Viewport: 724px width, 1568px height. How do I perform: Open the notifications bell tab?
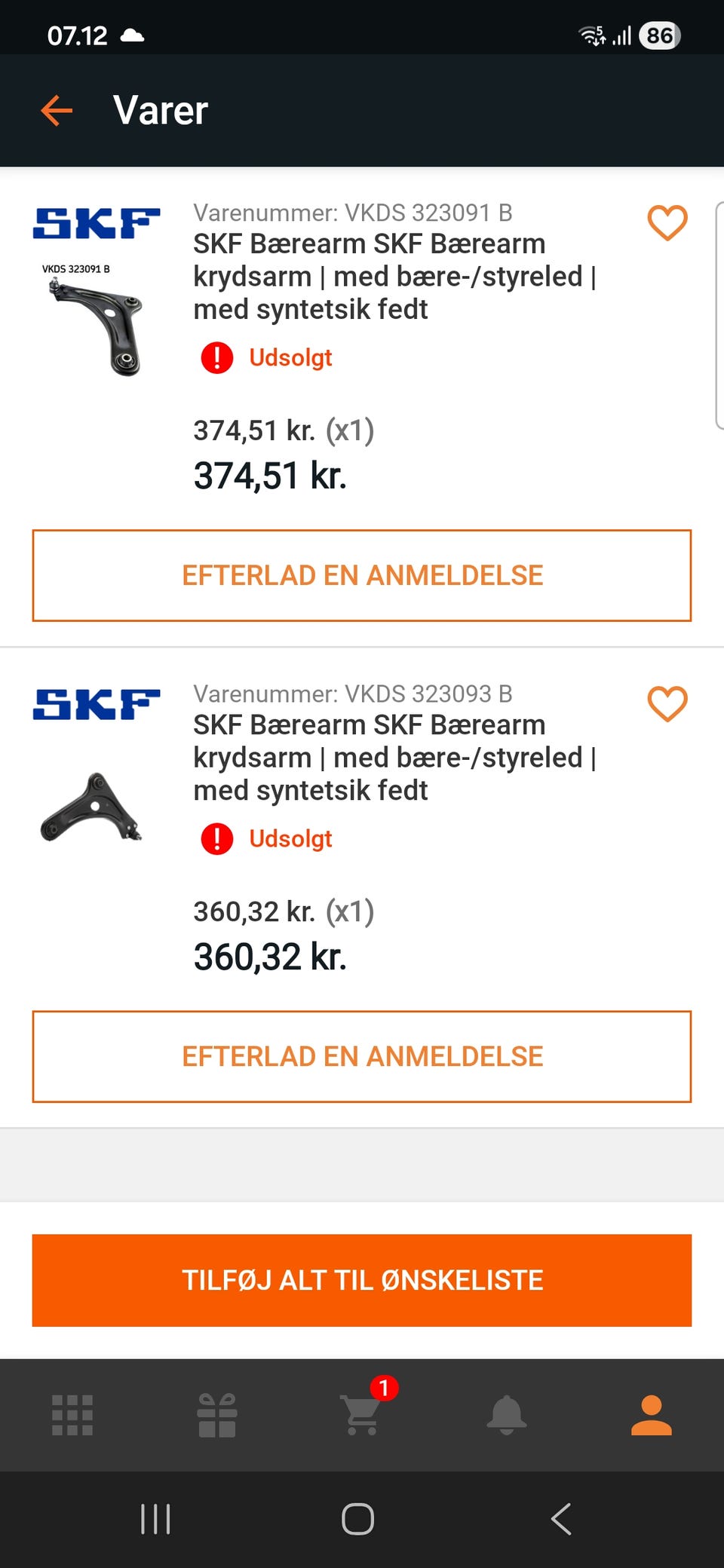tap(507, 1415)
